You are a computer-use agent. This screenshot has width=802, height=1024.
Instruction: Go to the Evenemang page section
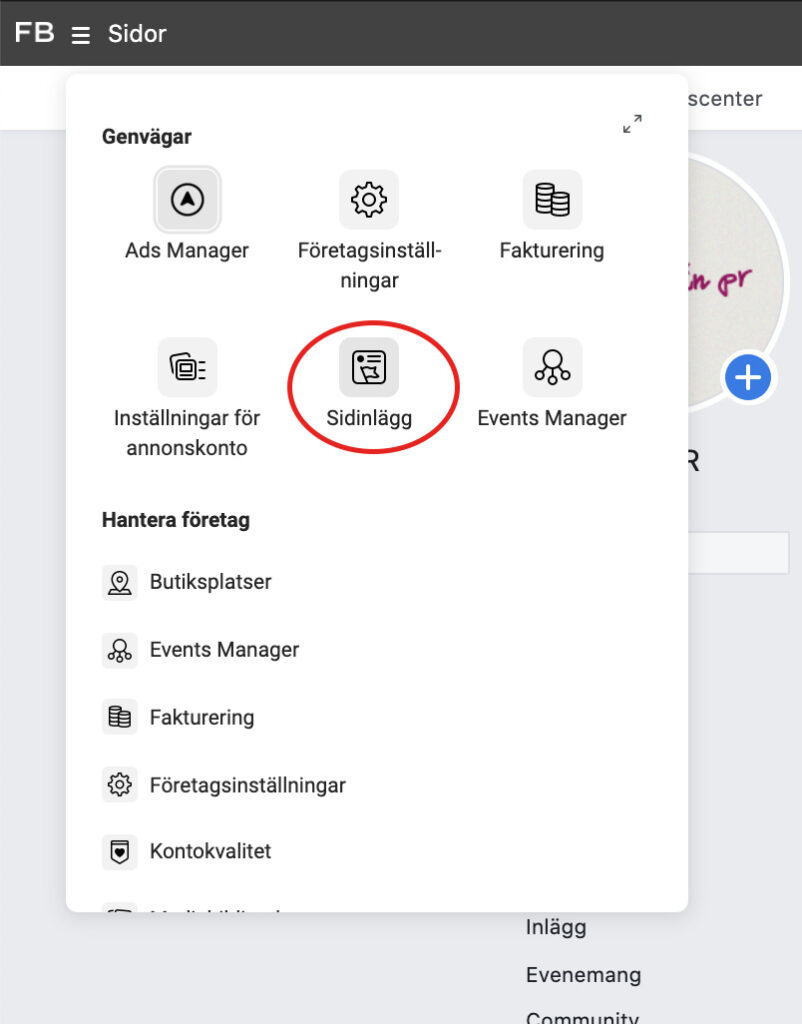[583, 975]
